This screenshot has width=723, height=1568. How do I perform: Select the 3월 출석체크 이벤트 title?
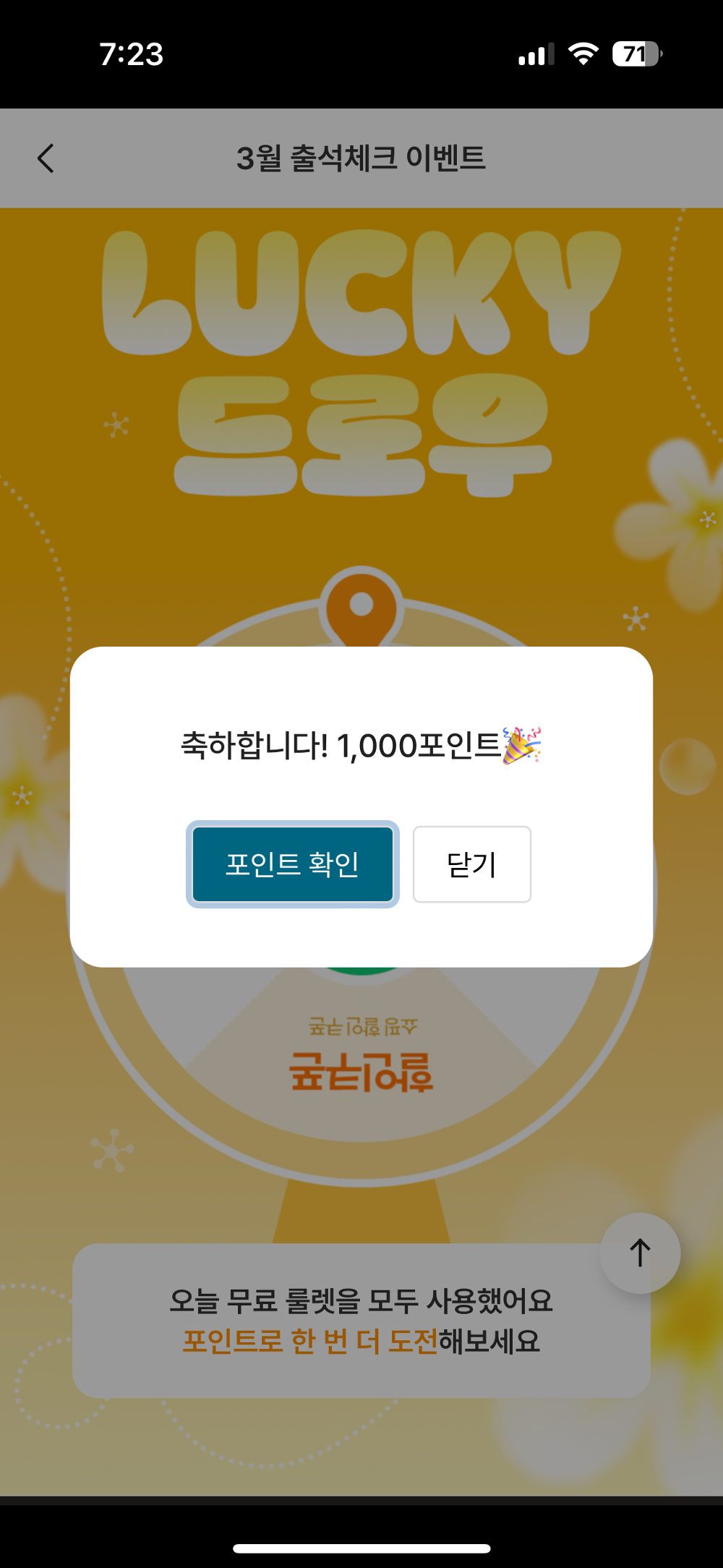tap(361, 156)
